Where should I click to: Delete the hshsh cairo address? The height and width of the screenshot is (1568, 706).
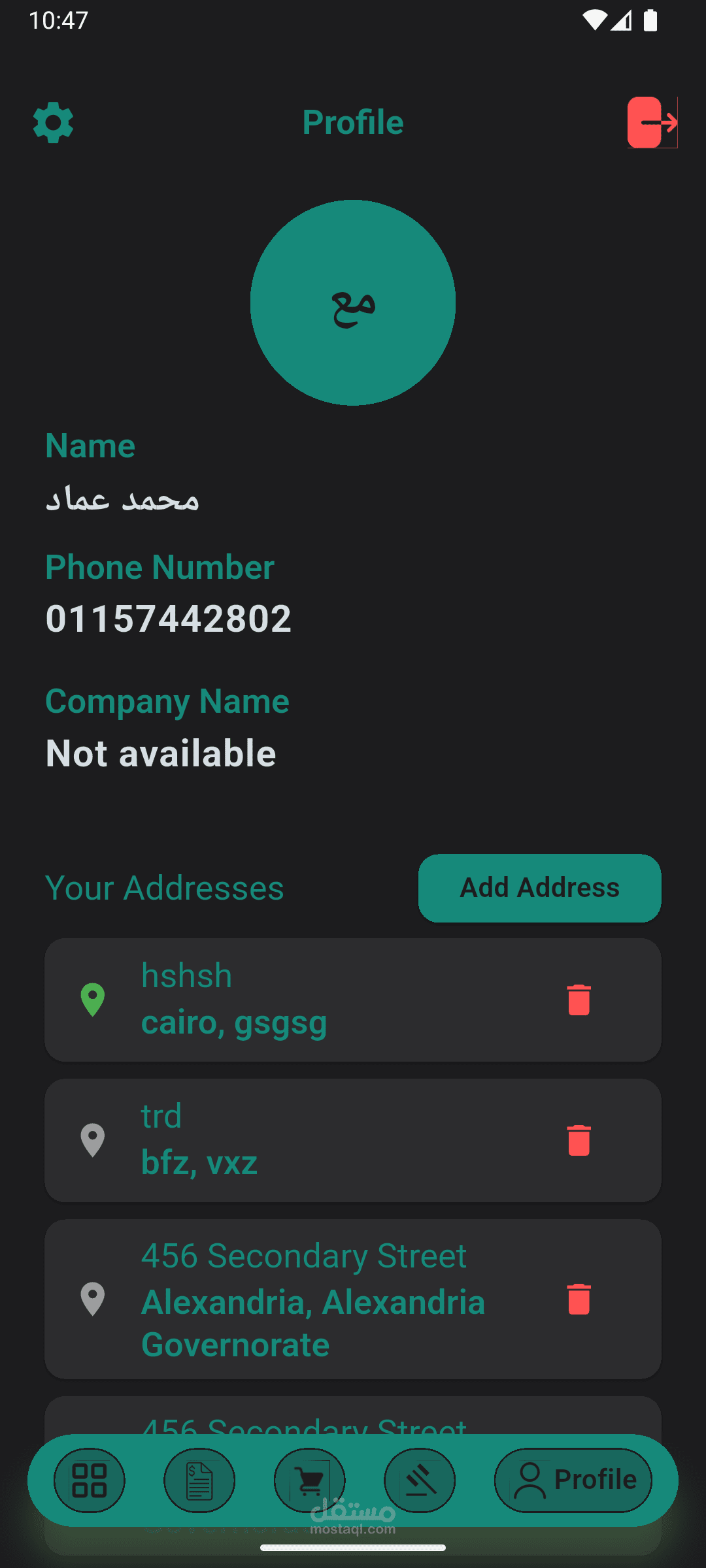579,1000
